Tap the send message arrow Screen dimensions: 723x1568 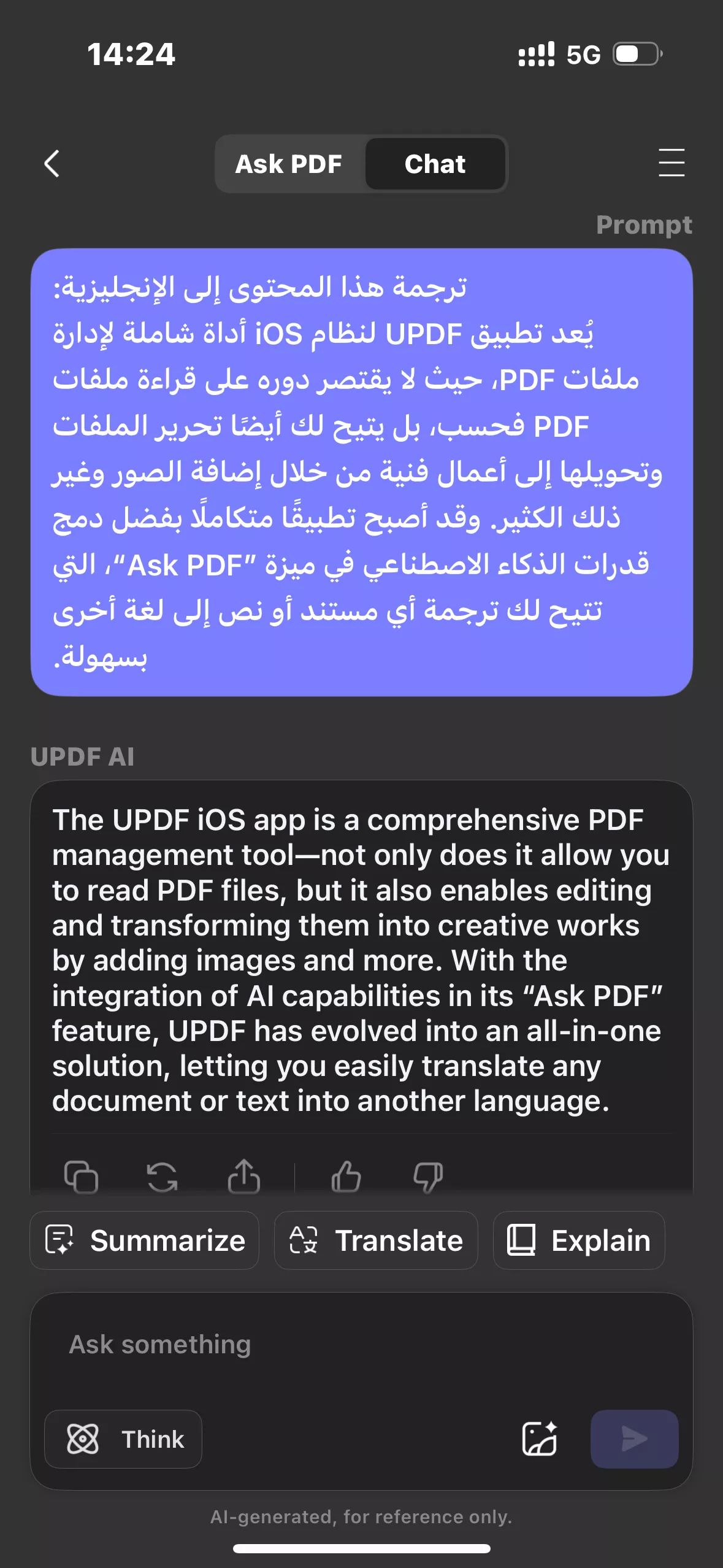634,1440
